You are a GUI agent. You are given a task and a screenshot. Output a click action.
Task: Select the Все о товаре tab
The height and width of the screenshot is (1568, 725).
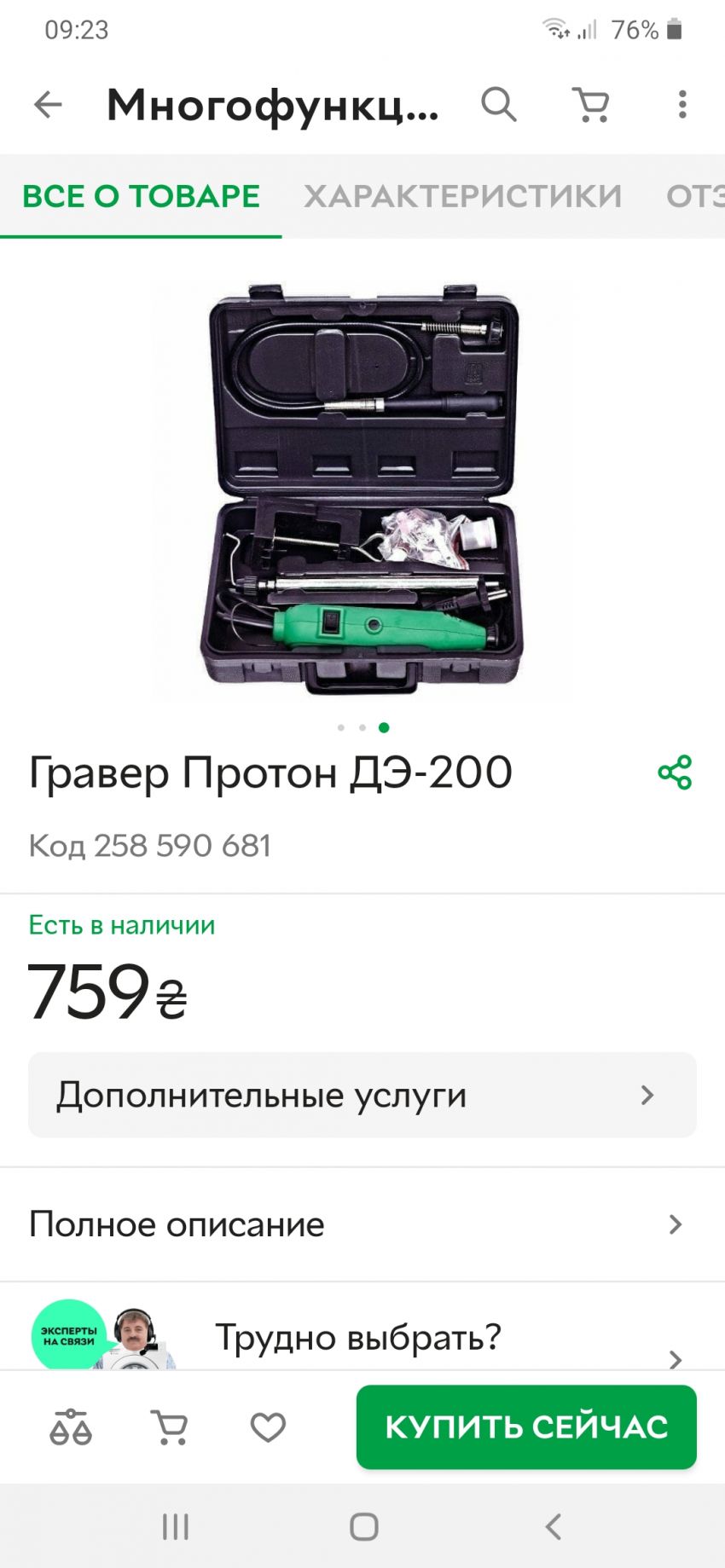click(x=141, y=196)
